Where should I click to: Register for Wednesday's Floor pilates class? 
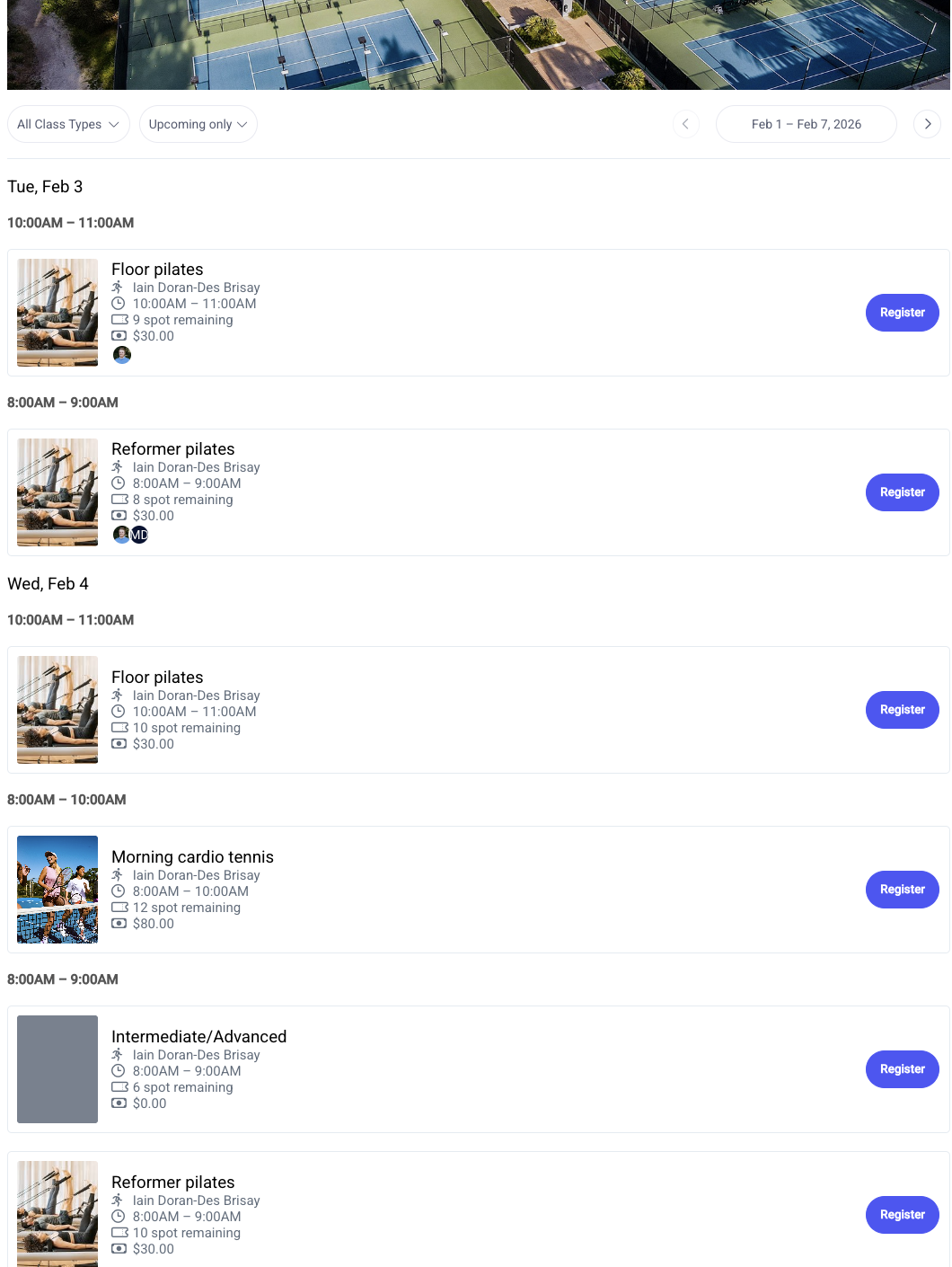click(902, 710)
